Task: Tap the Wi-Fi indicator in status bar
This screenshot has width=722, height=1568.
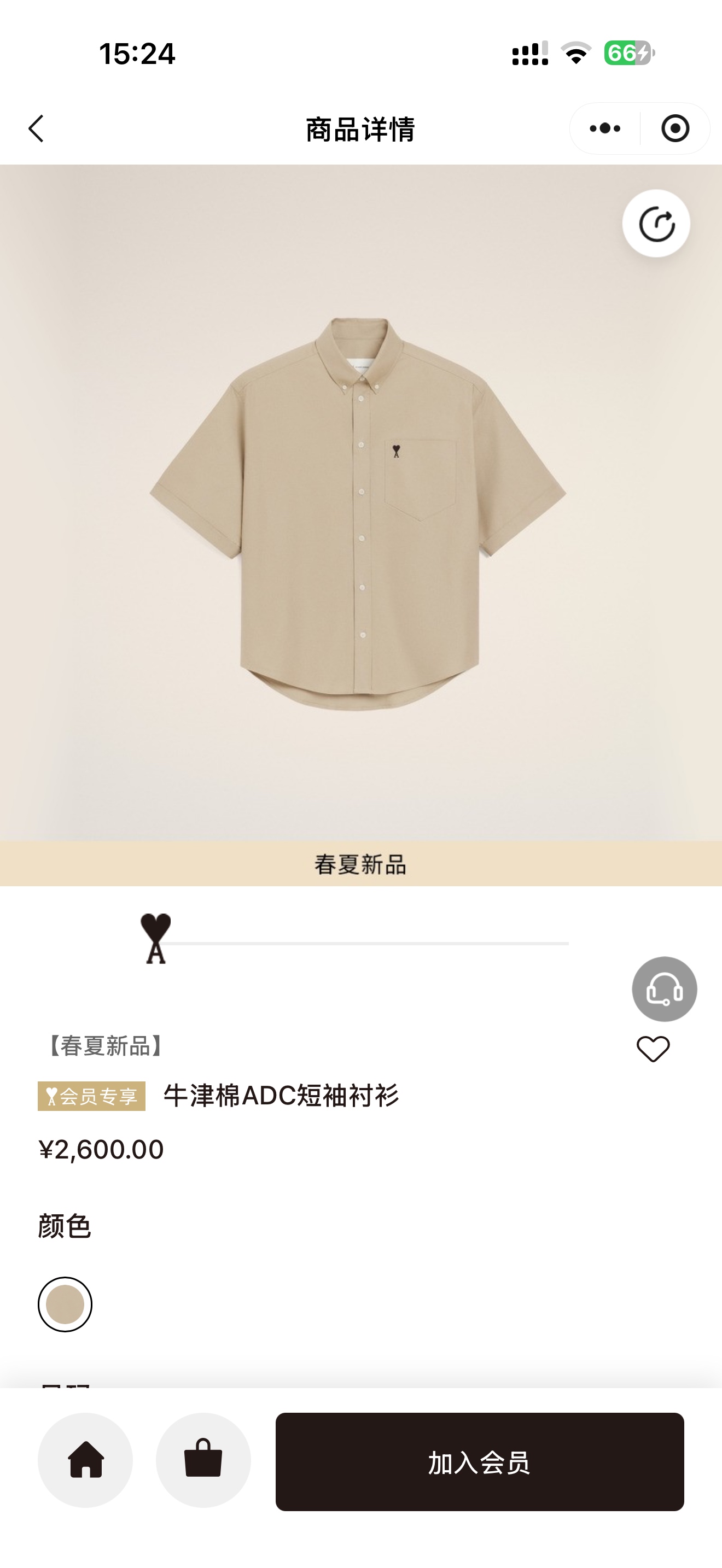Action: point(576,54)
